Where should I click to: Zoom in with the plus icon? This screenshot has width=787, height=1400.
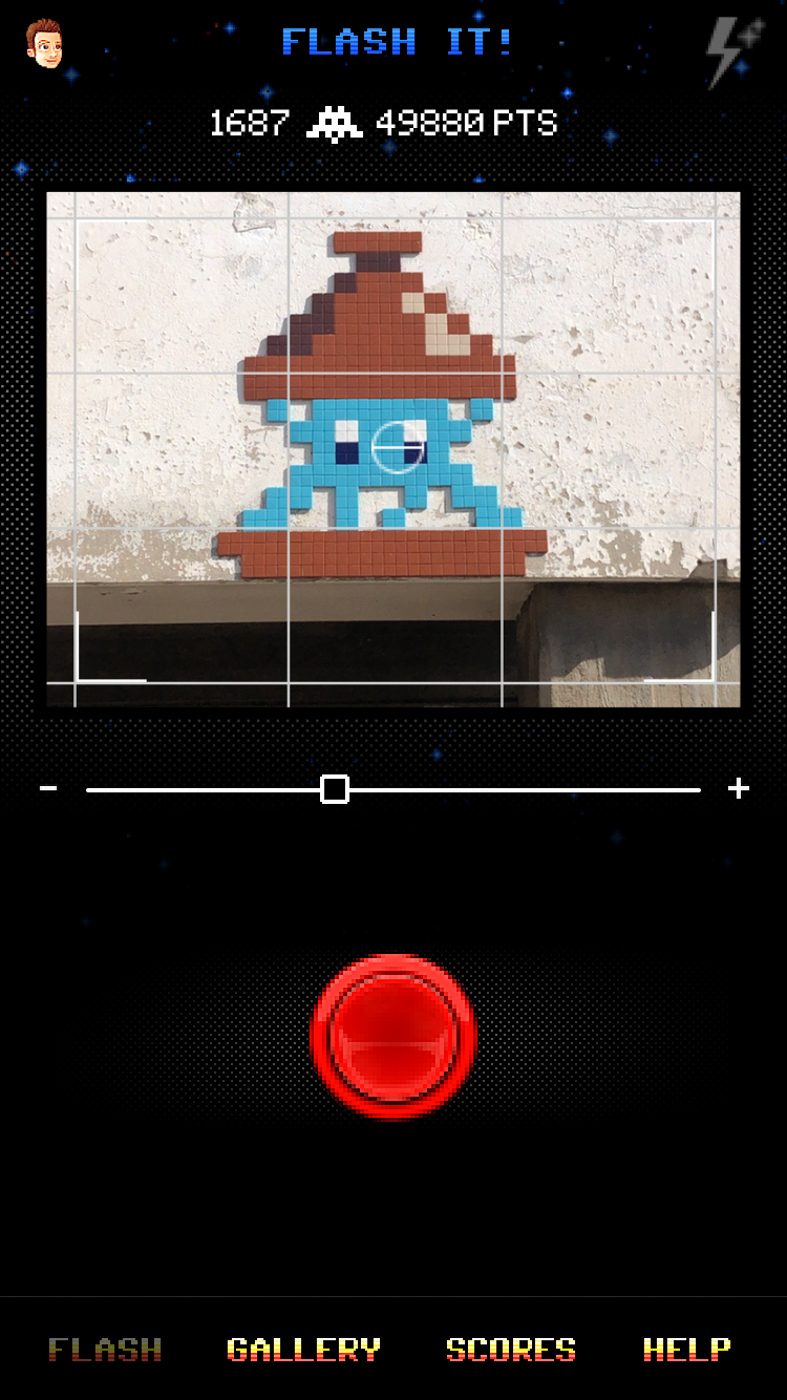738,789
